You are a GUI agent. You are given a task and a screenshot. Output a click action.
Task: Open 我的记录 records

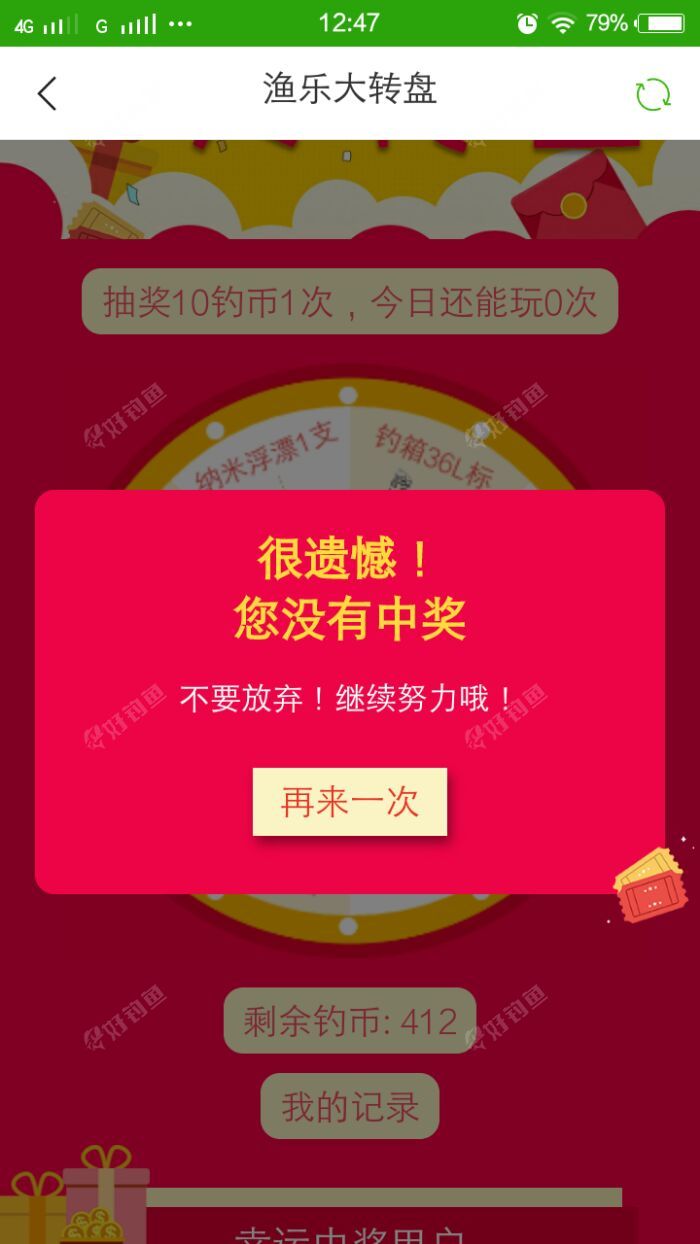coord(350,1106)
